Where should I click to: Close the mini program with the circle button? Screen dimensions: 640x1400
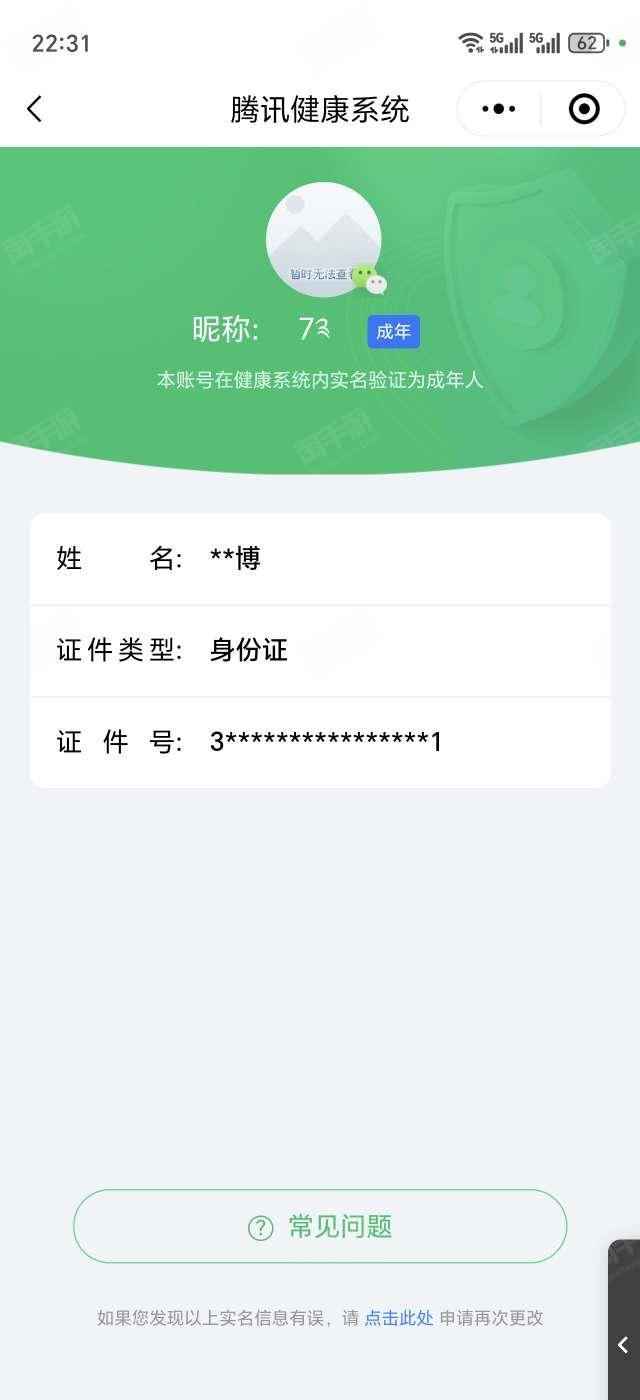click(584, 109)
